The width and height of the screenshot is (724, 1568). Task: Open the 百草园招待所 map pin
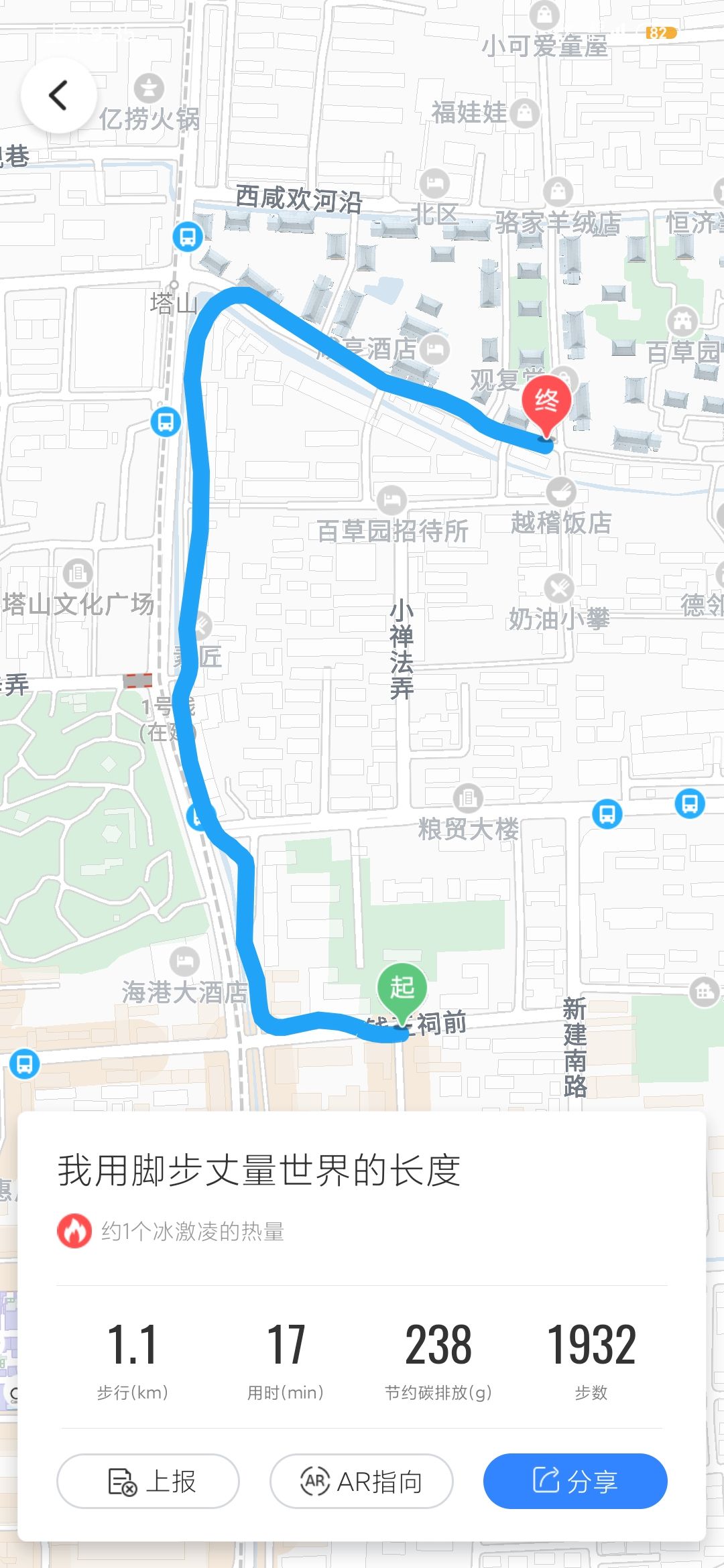[x=391, y=500]
